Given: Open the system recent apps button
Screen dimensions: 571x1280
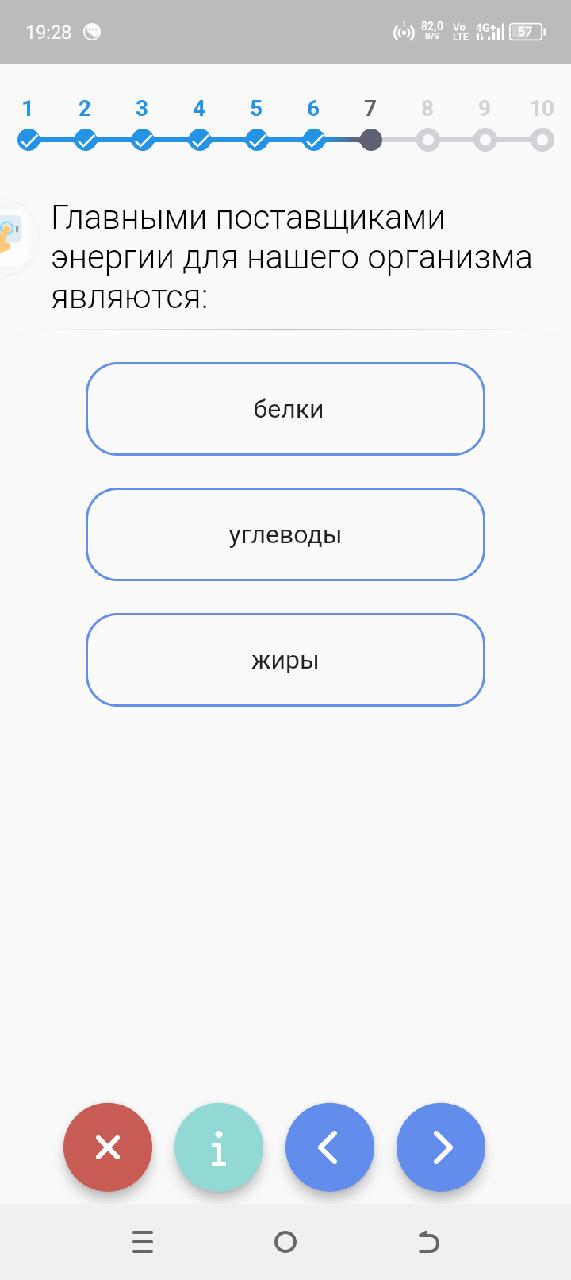Looking at the screenshot, I should 142,1242.
